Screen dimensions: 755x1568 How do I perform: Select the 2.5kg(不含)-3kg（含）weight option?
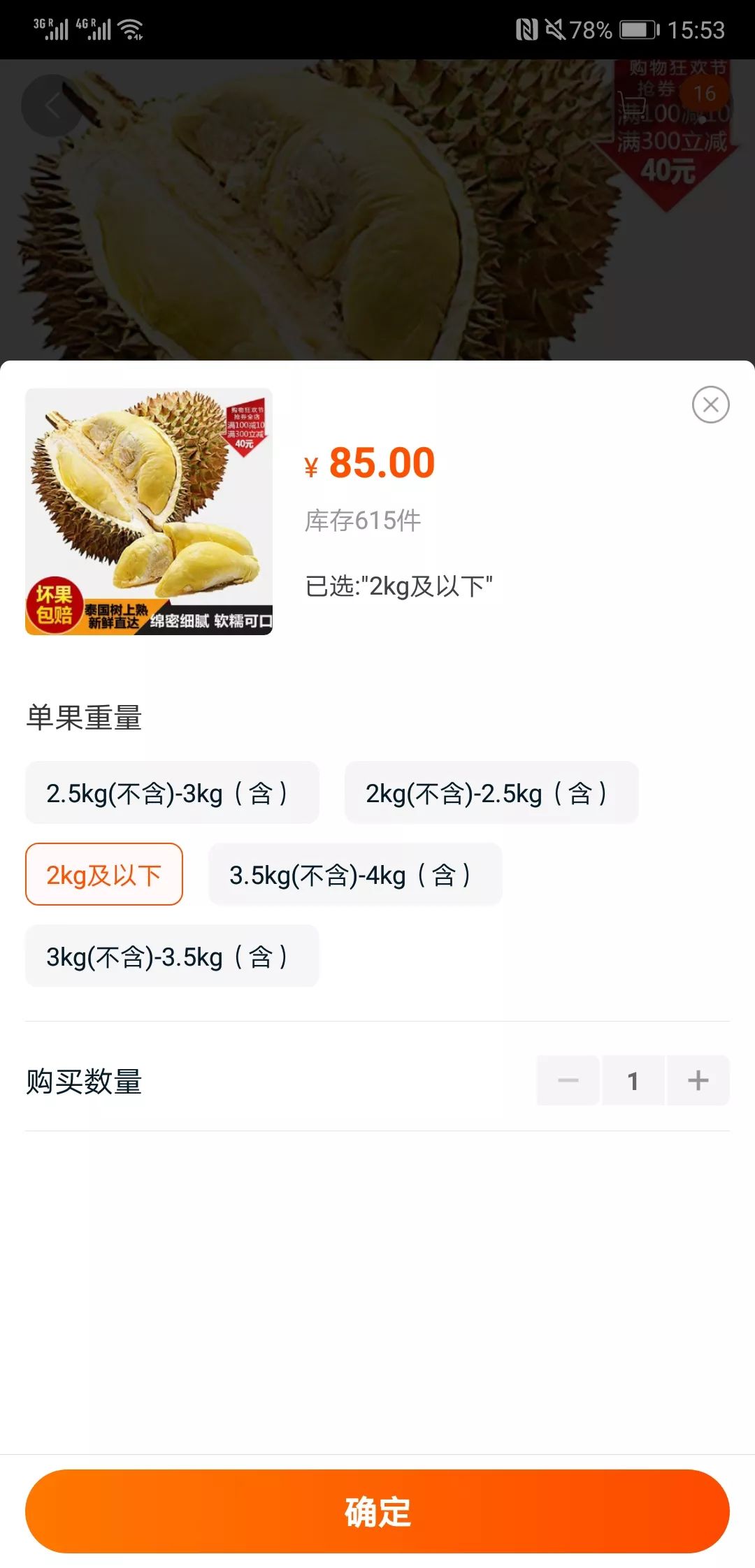pyautogui.click(x=172, y=792)
